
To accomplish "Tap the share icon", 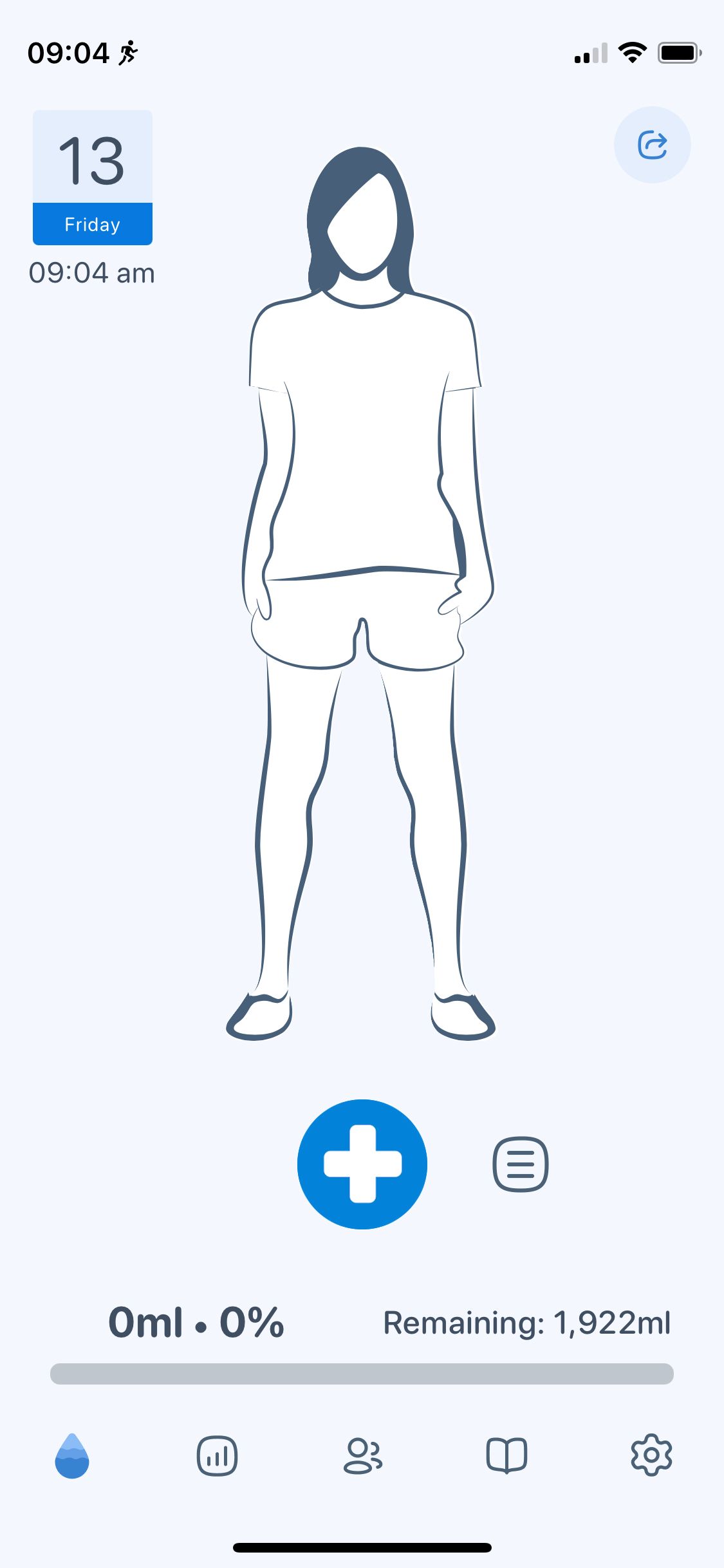I will pos(652,145).
